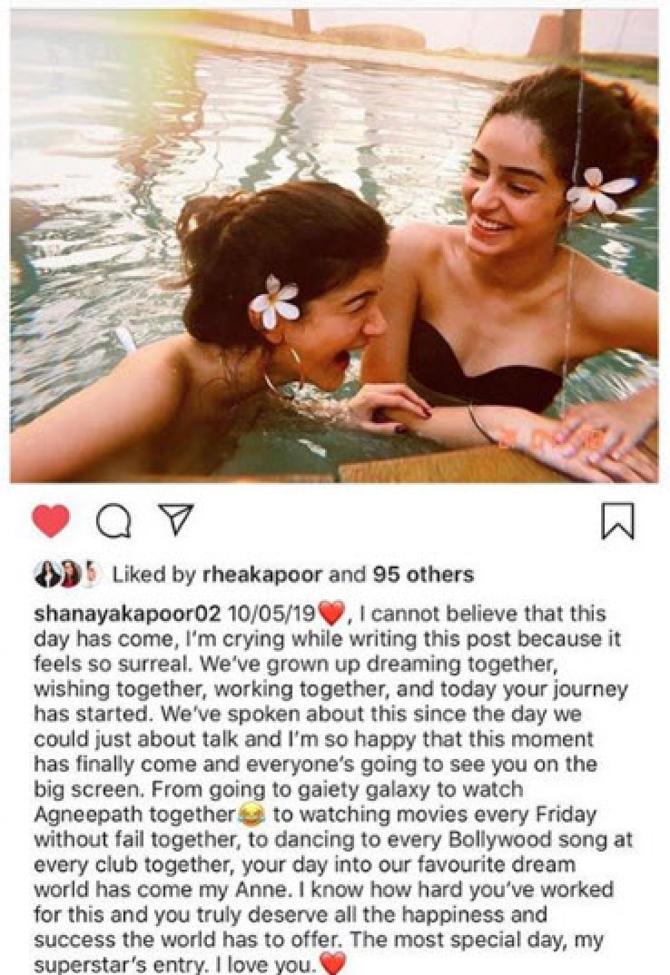View the 95 others who liked this
The image size is (670, 975).
pyautogui.click(x=418, y=574)
